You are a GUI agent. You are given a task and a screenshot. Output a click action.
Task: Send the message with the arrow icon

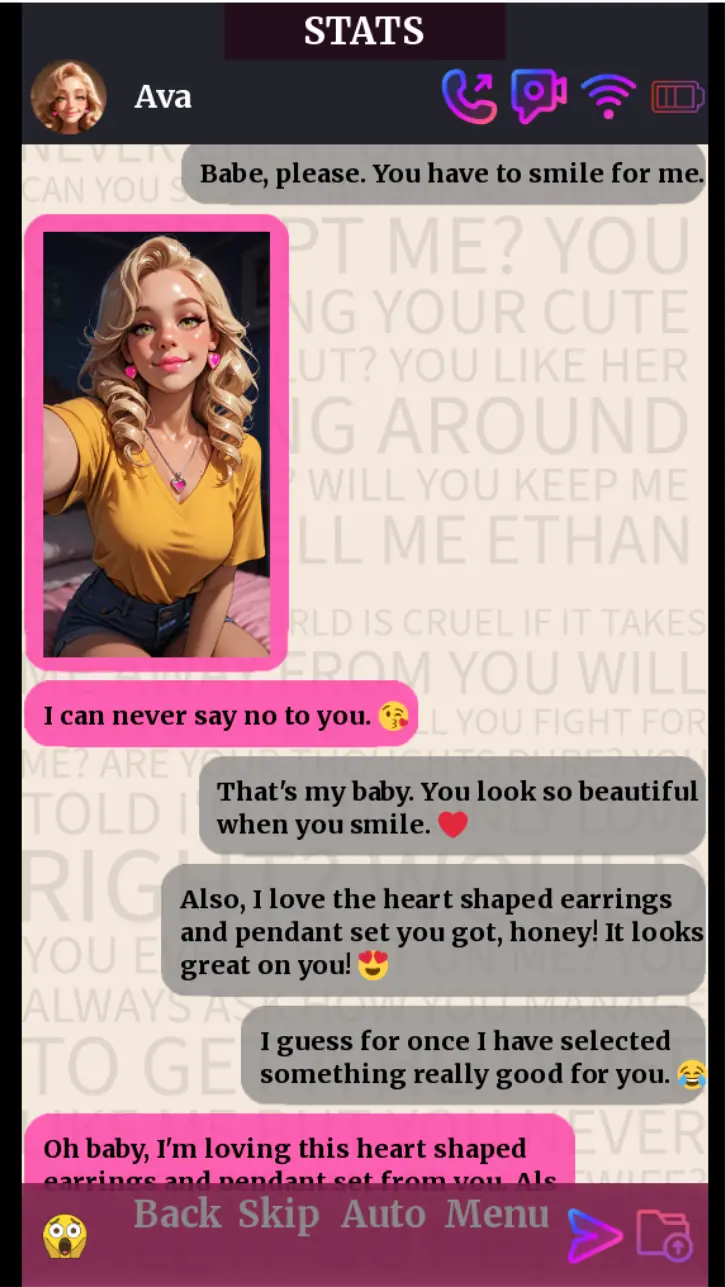(594, 1234)
